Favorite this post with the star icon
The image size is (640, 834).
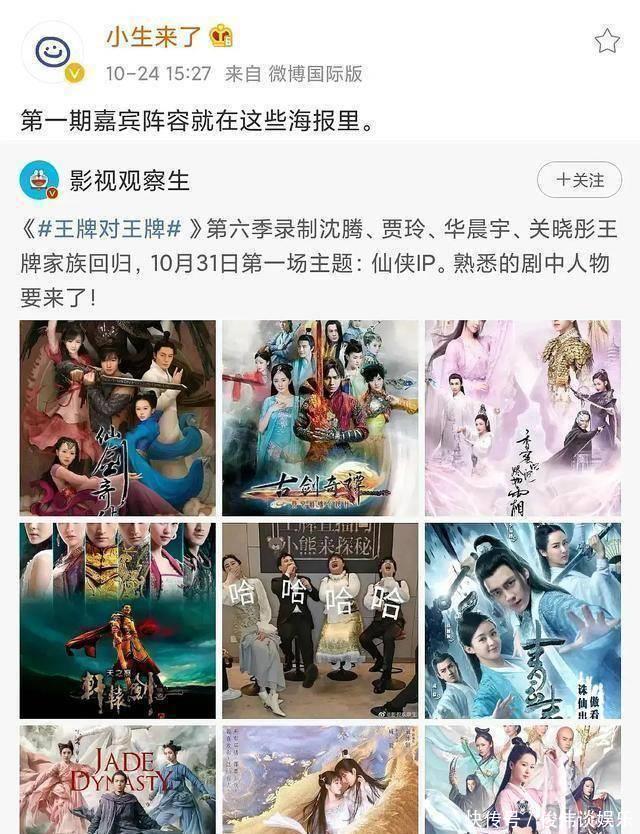pyautogui.click(x=606, y=41)
